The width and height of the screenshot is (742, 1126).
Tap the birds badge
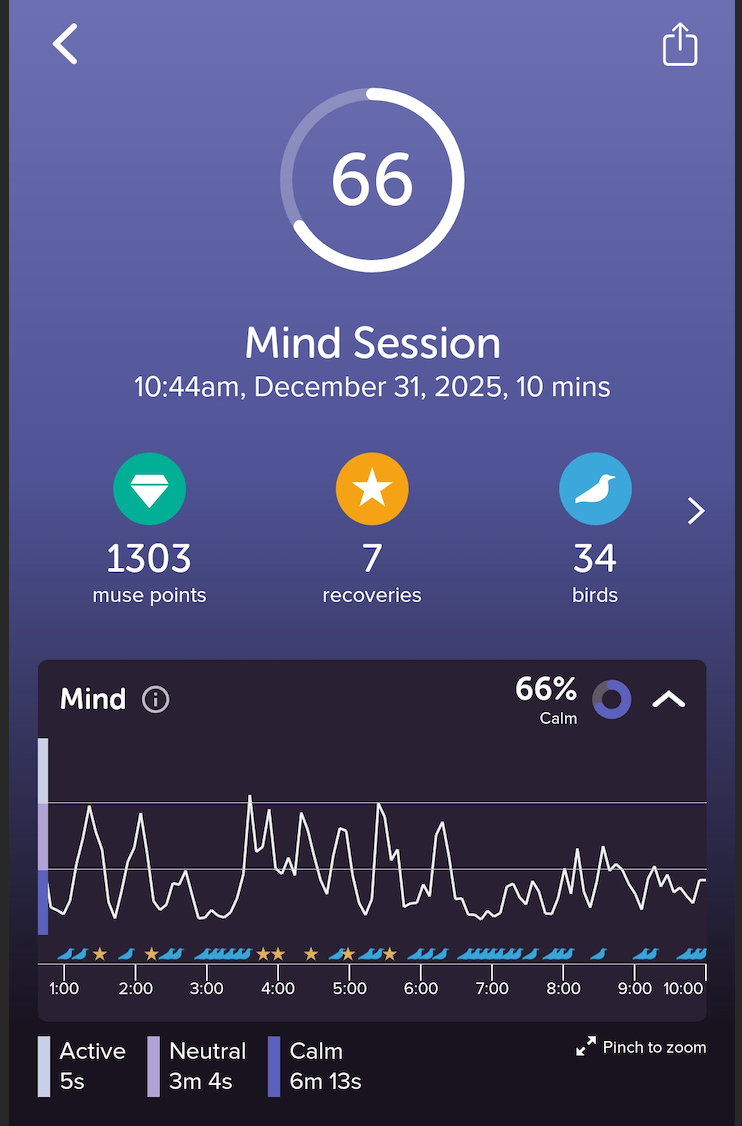[595, 489]
